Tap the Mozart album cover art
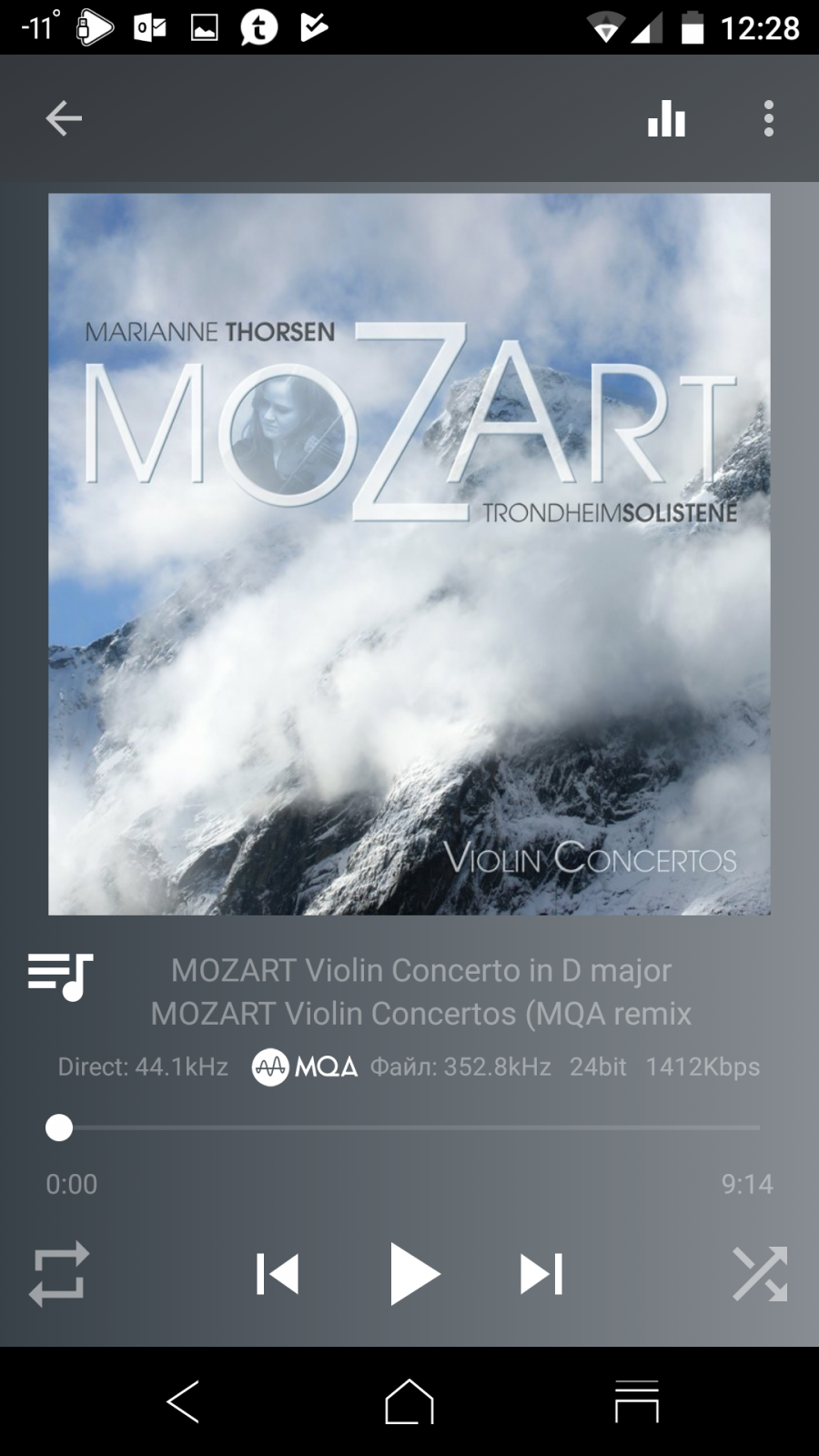Viewport: 819px width, 1456px height. tap(409, 554)
